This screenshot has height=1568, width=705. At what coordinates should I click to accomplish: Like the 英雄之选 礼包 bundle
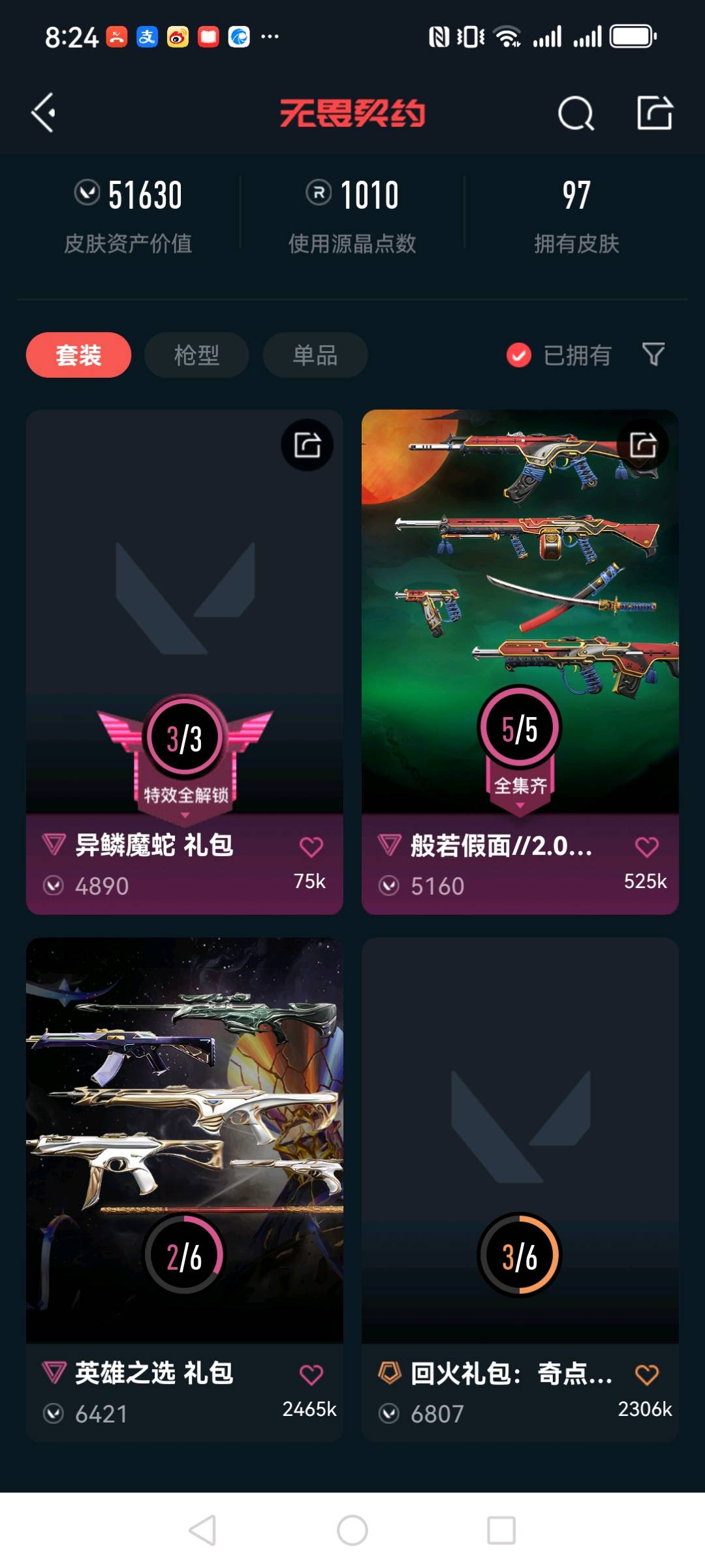[x=311, y=1375]
